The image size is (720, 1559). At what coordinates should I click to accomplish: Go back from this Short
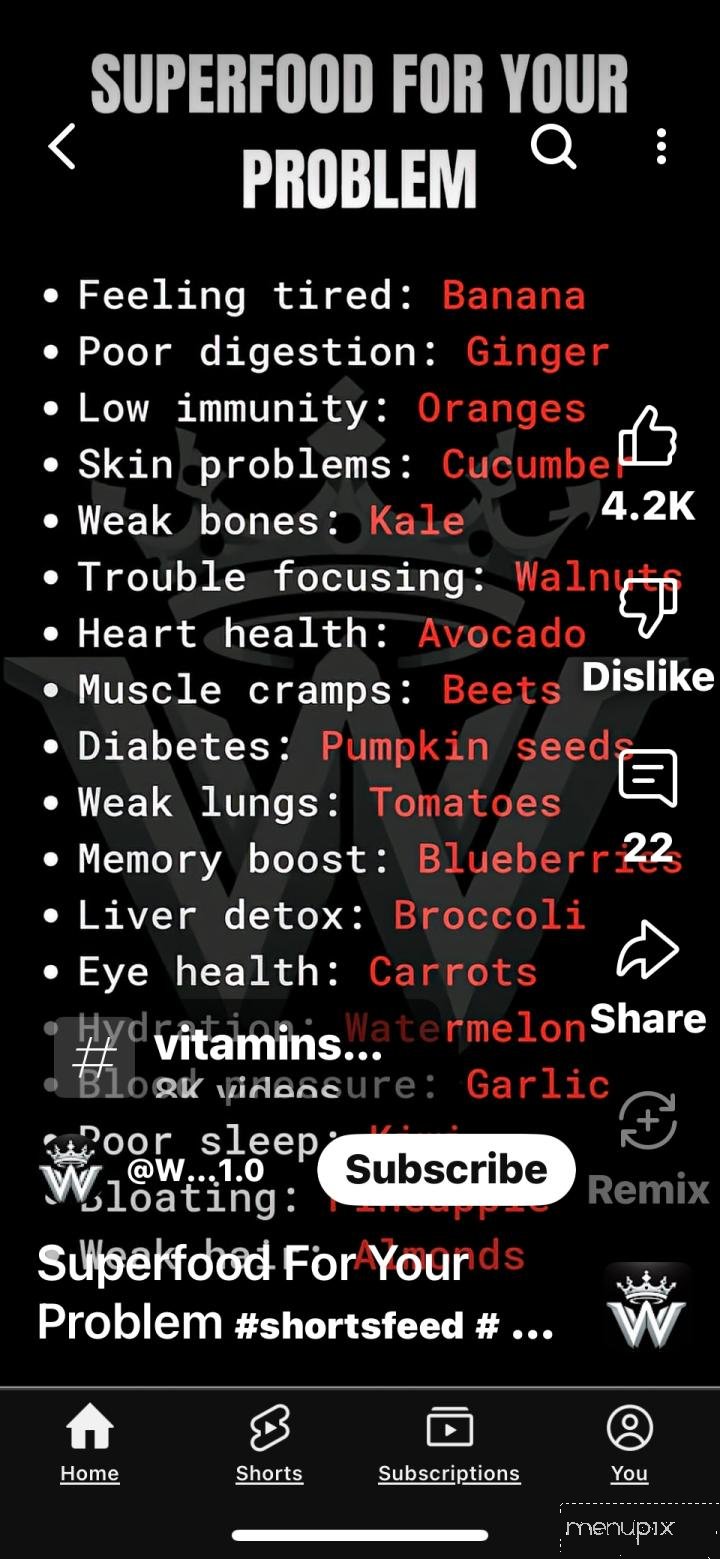(x=62, y=148)
